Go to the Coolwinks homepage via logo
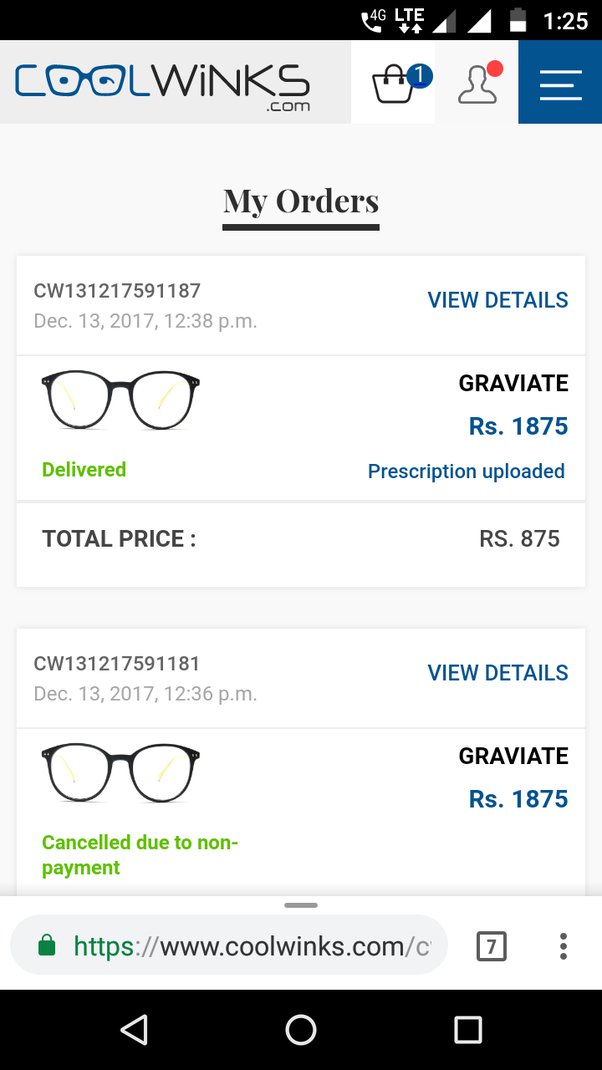This screenshot has width=602, height=1070. [163, 83]
